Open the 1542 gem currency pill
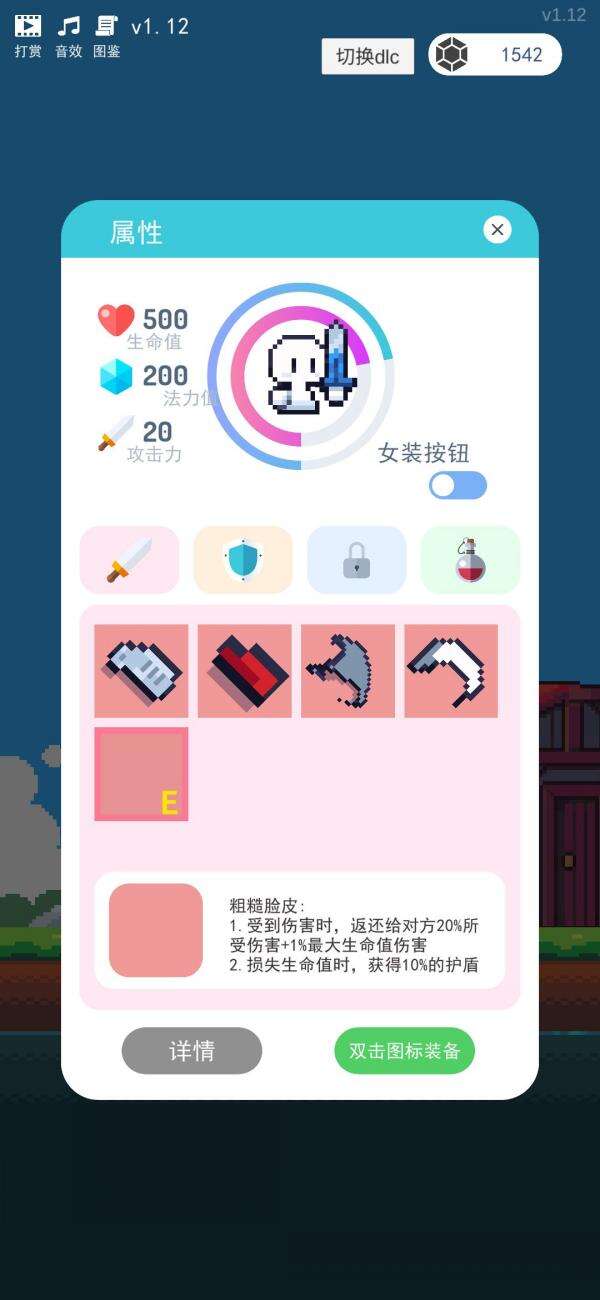Image resolution: width=600 pixels, height=1300 pixels. pos(495,55)
